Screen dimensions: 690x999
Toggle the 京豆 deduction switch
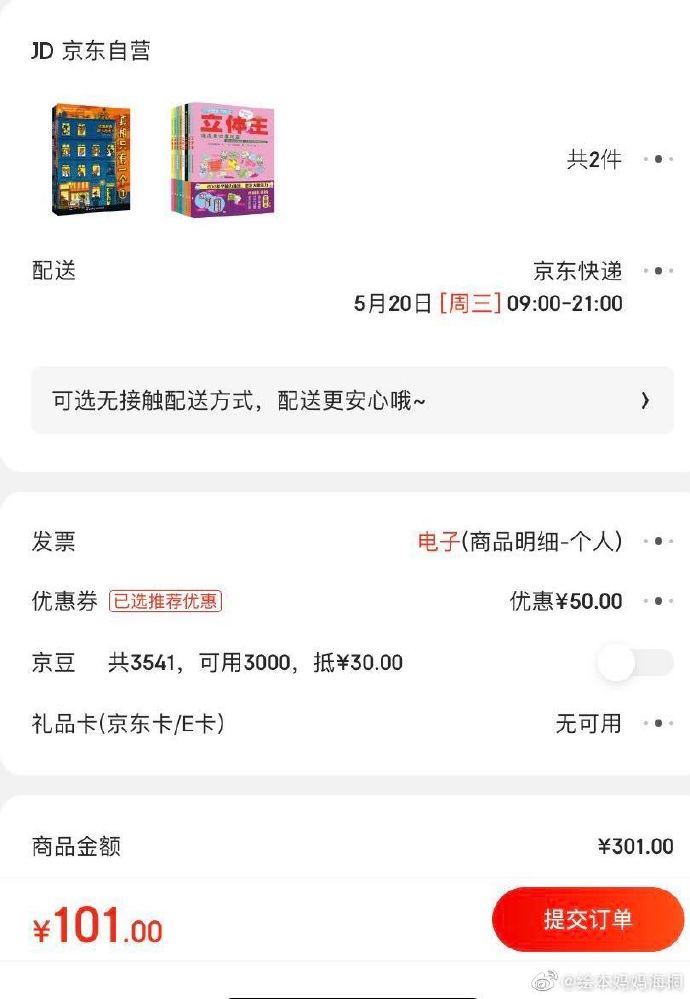click(x=634, y=663)
